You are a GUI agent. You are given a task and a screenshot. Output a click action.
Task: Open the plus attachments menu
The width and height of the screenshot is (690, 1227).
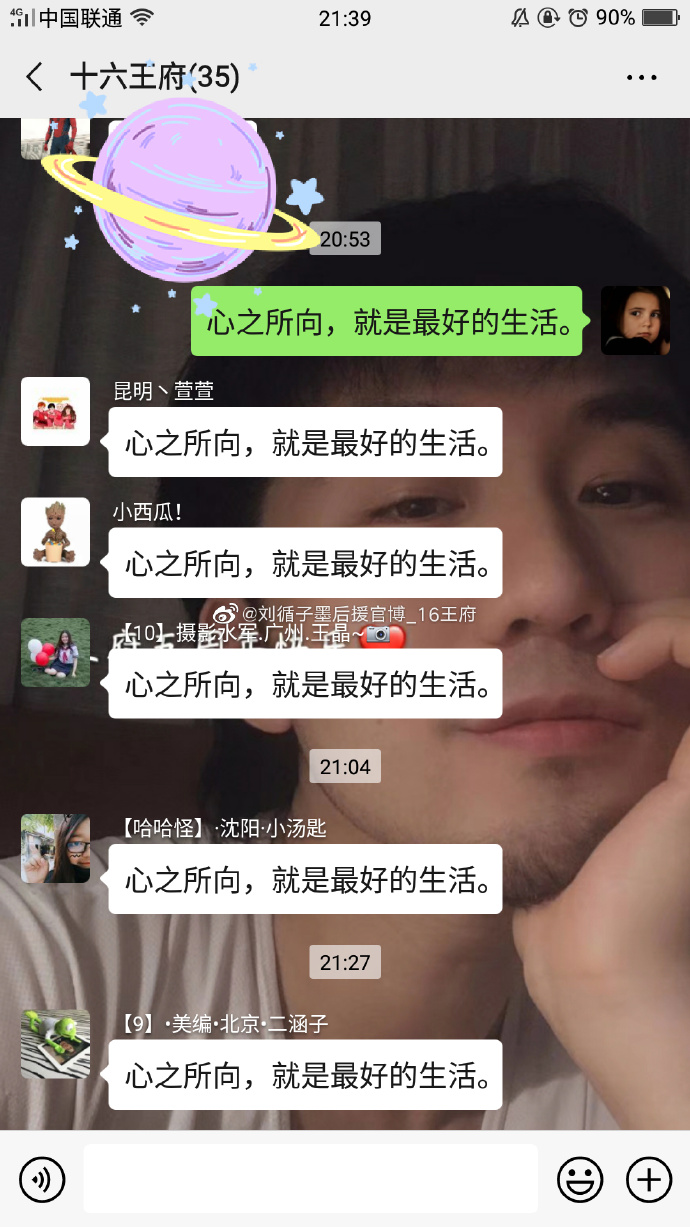coord(648,1180)
